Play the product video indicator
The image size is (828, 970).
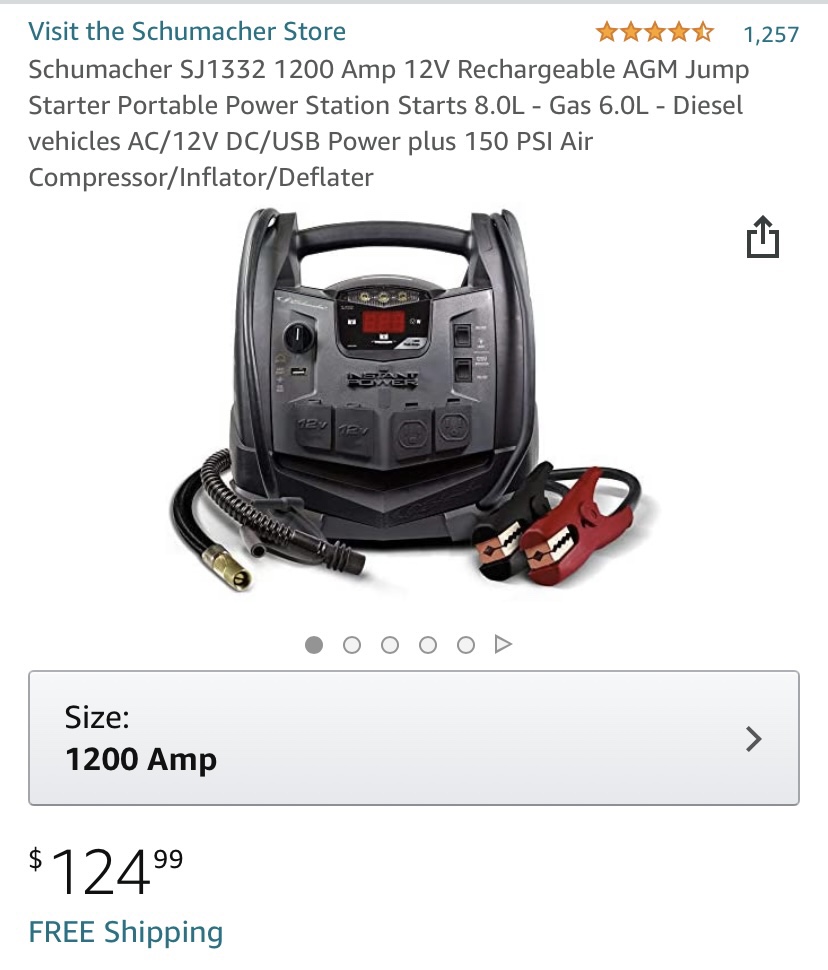[x=503, y=645]
